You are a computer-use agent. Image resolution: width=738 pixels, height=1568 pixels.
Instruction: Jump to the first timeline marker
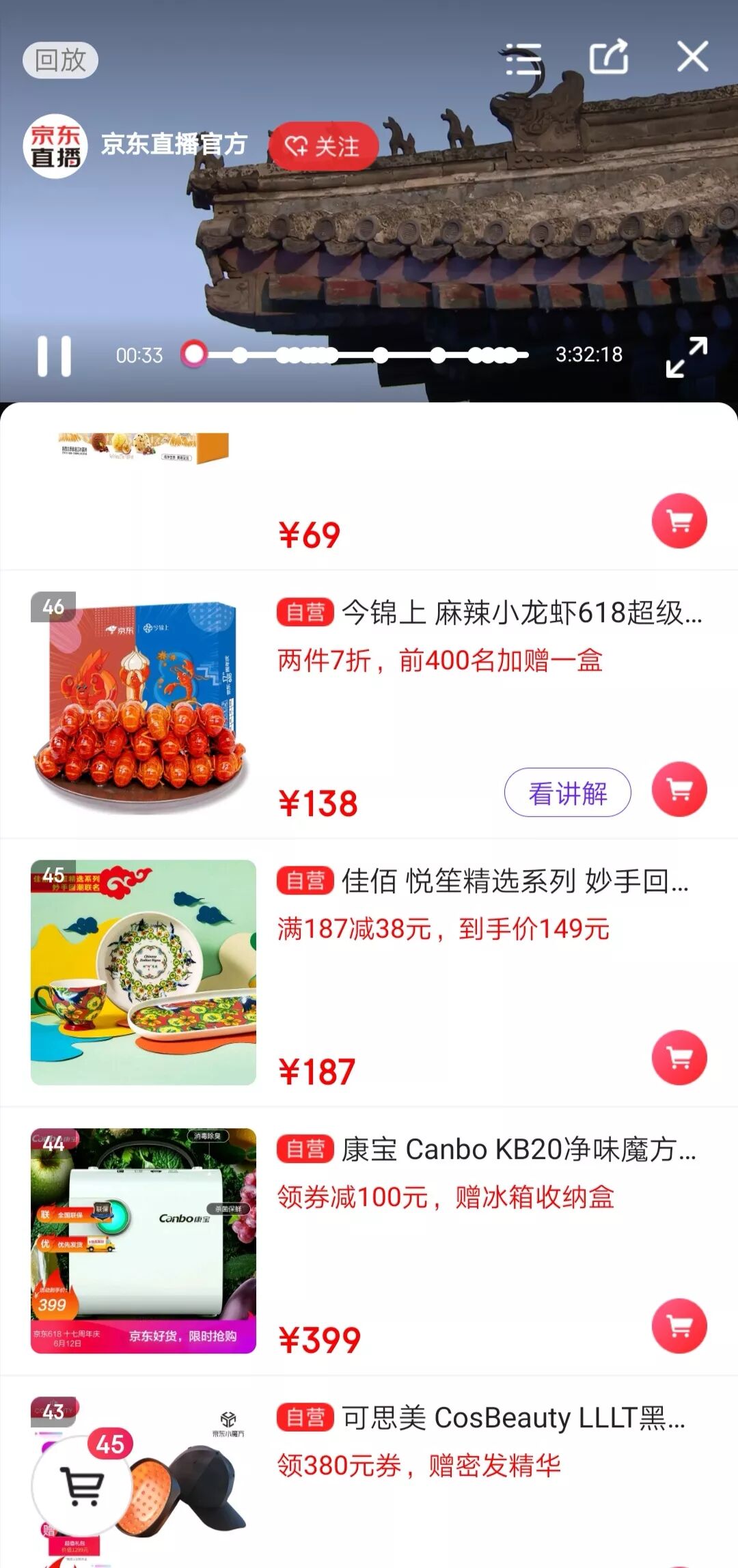pyautogui.click(x=240, y=354)
